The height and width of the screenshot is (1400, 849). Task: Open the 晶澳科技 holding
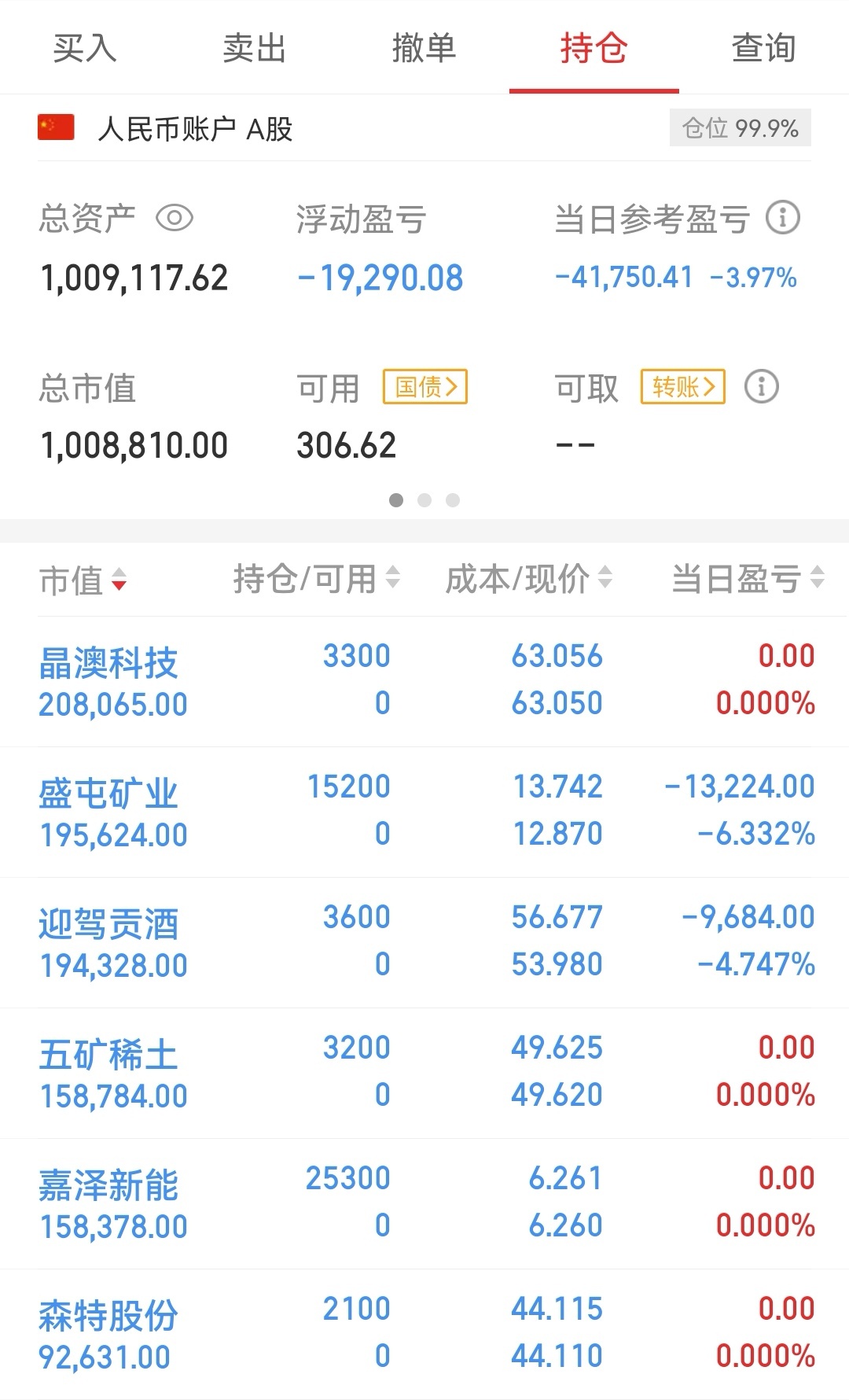(x=424, y=681)
